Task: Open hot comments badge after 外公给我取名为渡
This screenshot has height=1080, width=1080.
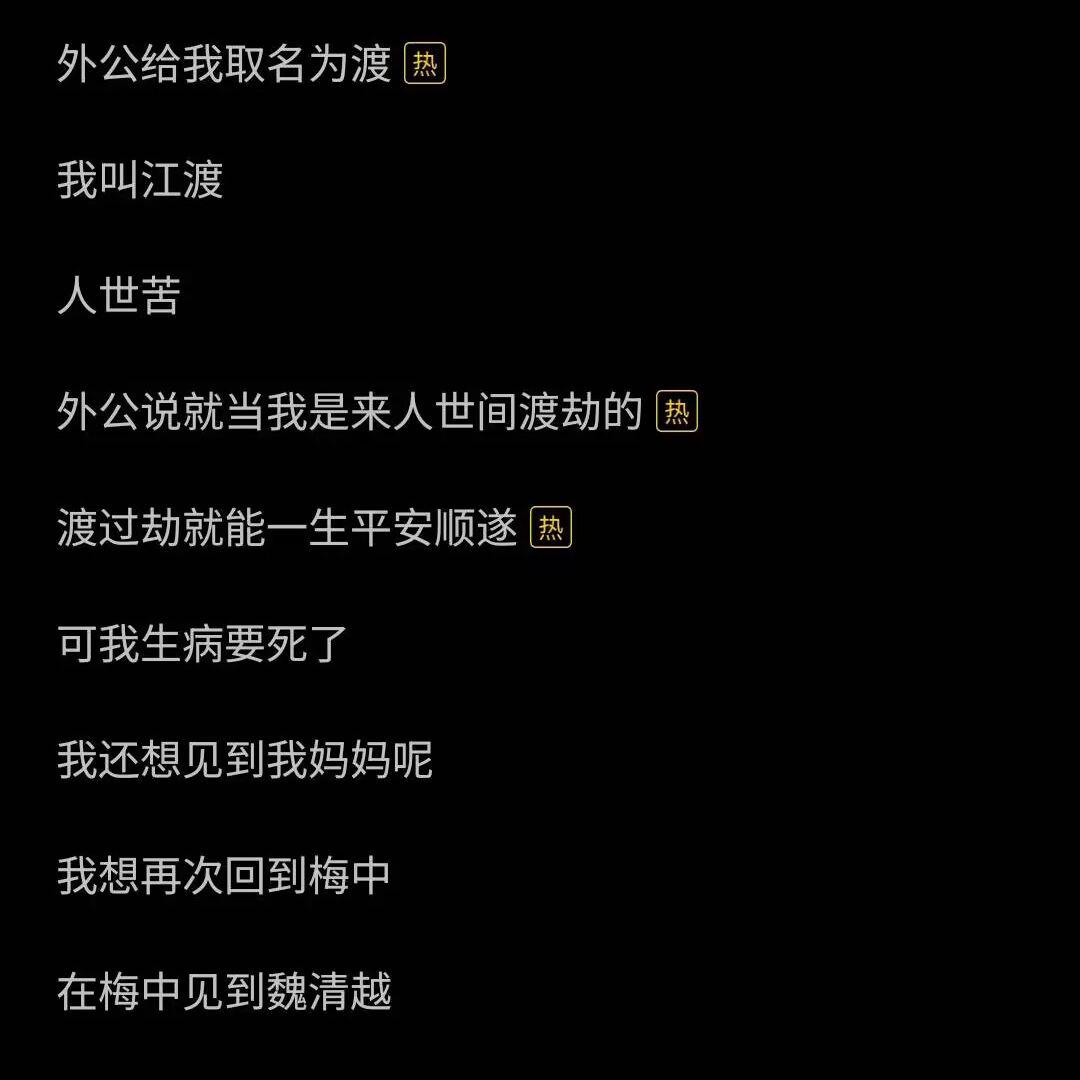Action: click(x=425, y=65)
